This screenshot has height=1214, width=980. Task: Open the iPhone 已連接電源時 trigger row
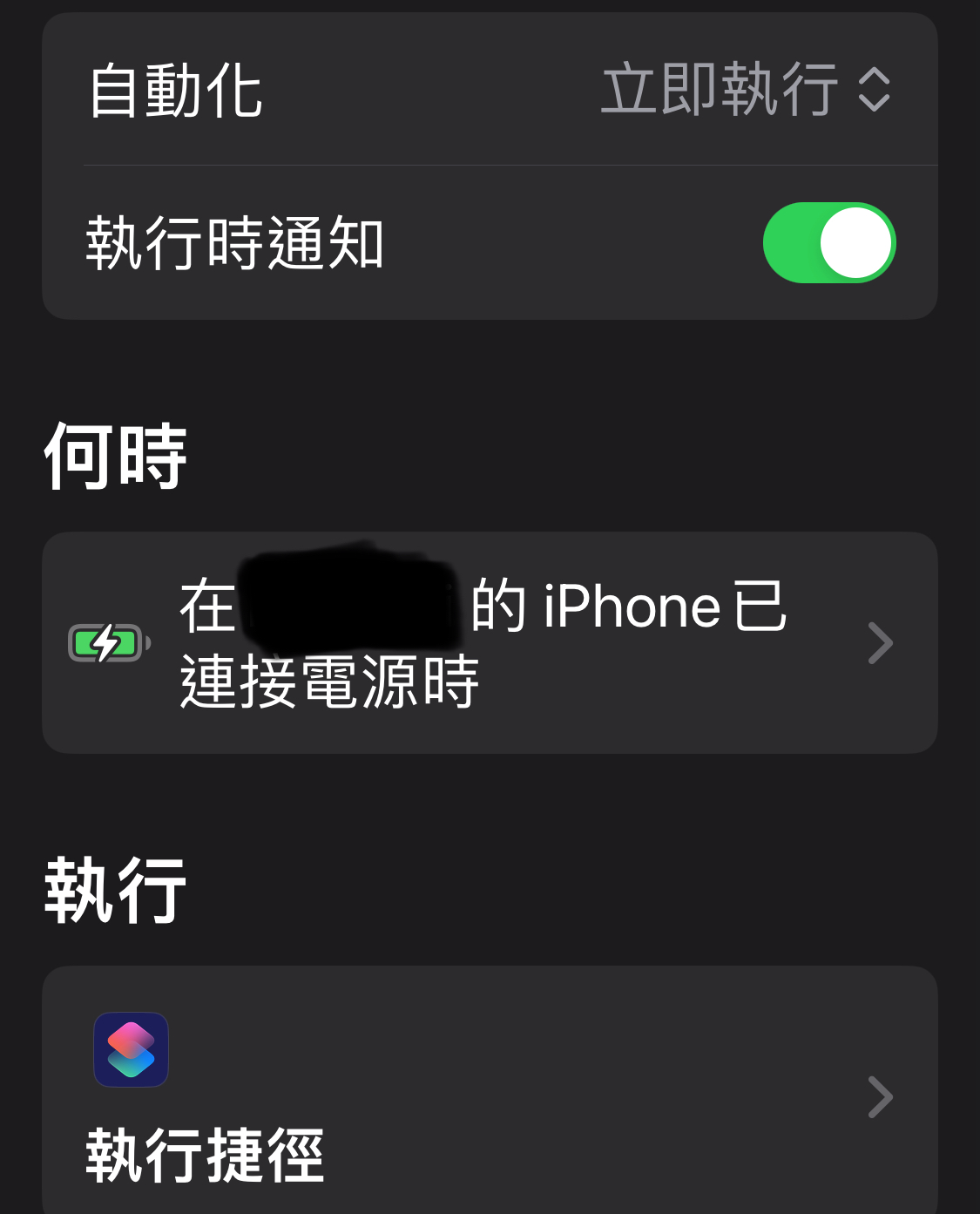pos(490,643)
